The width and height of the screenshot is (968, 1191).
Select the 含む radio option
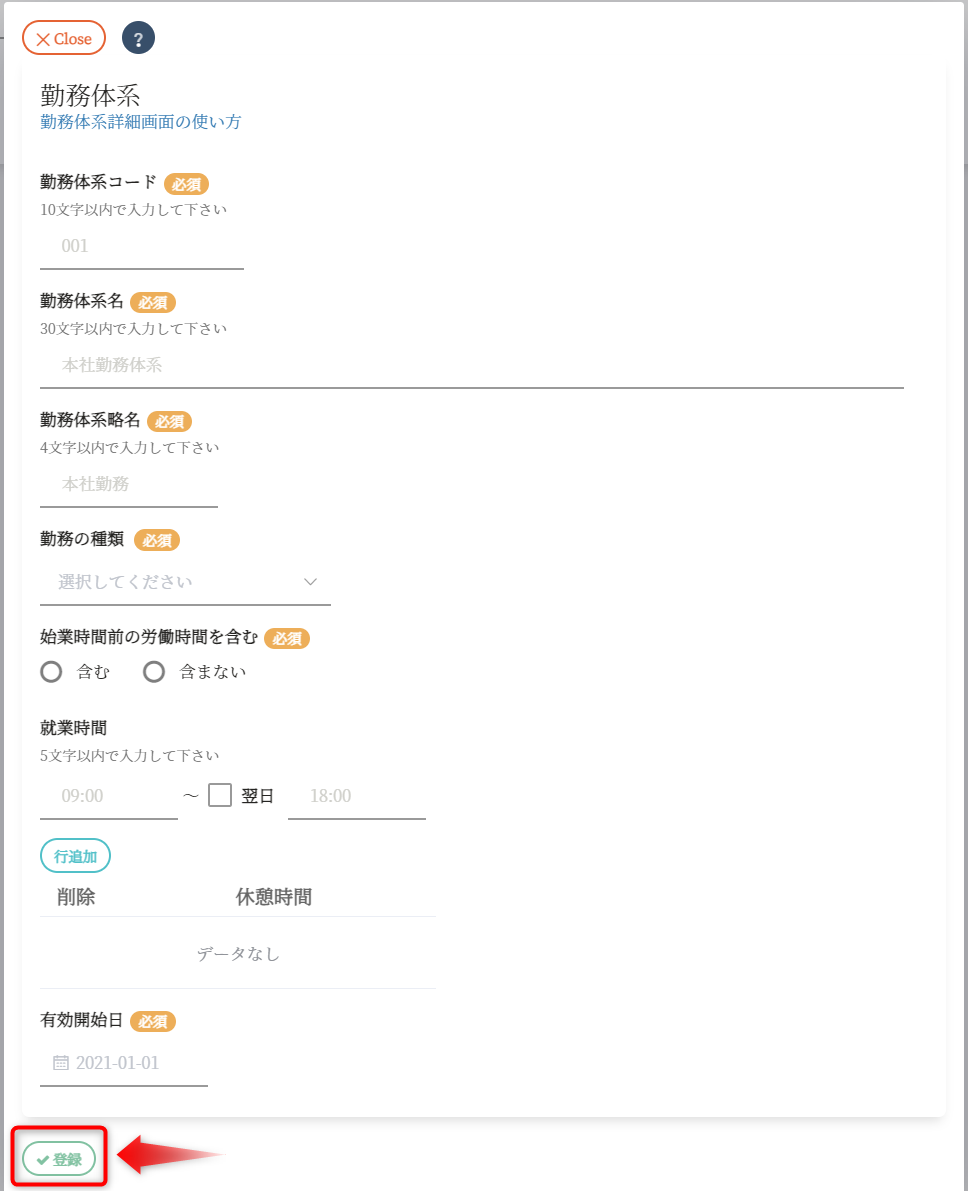pyautogui.click(x=52, y=672)
